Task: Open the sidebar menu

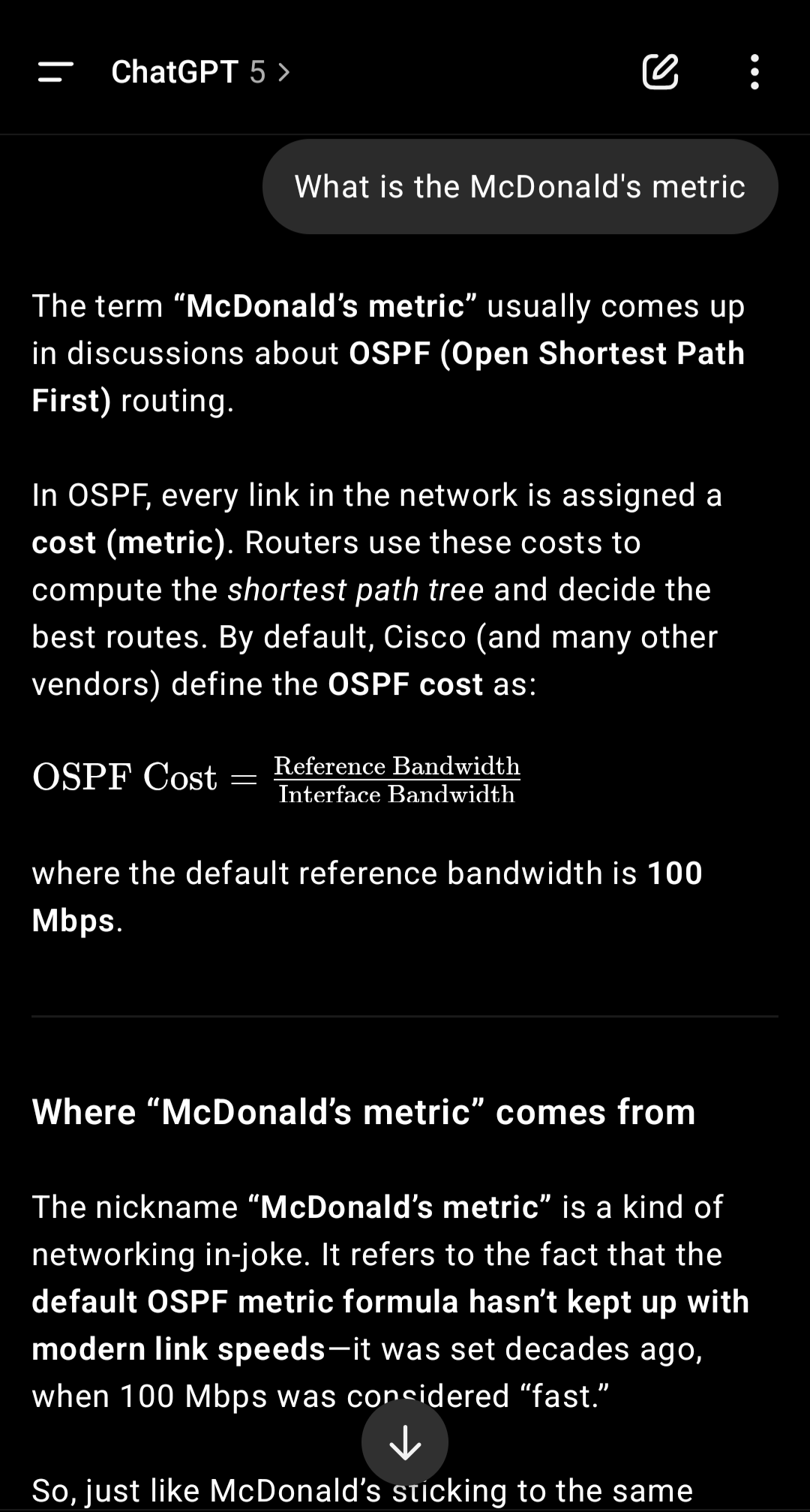Action: coord(55,72)
